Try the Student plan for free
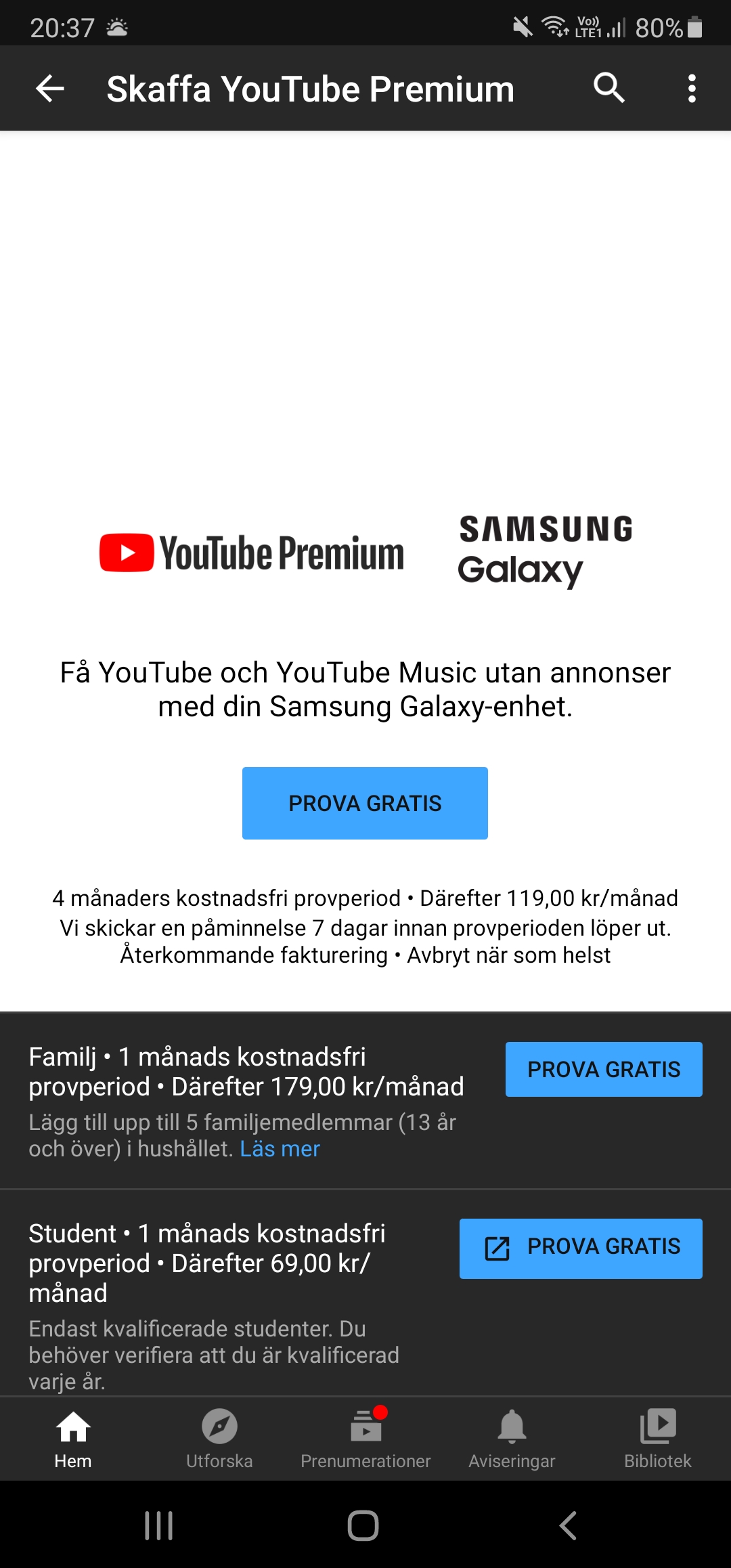This screenshot has height=1568, width=731. 581,1248
